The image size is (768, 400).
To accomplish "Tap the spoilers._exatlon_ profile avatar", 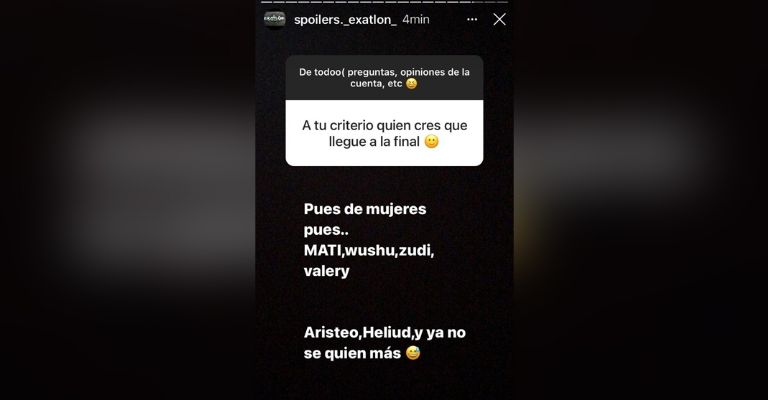I will (x=275, y=19).
